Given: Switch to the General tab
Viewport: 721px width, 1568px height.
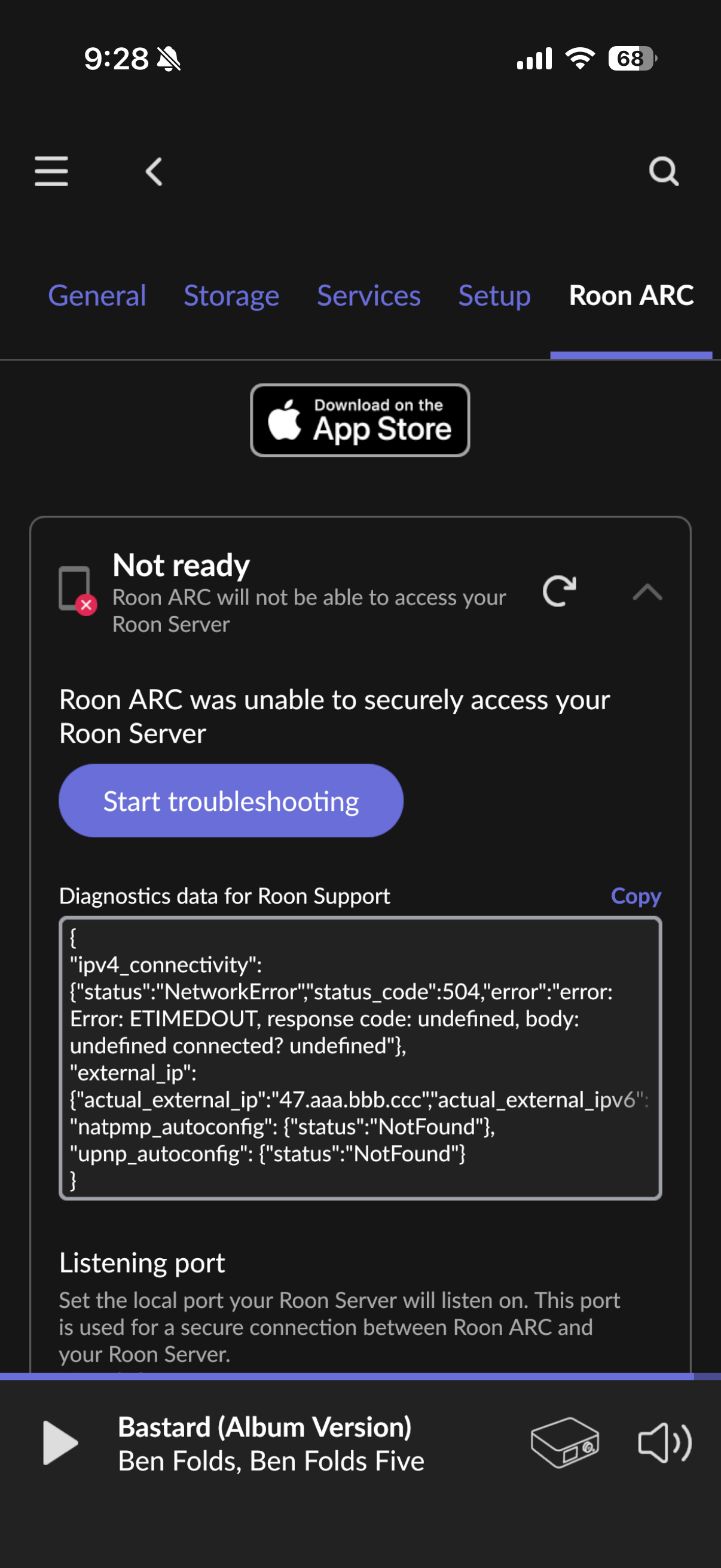Looking at the screenshot, I should 97,296.
